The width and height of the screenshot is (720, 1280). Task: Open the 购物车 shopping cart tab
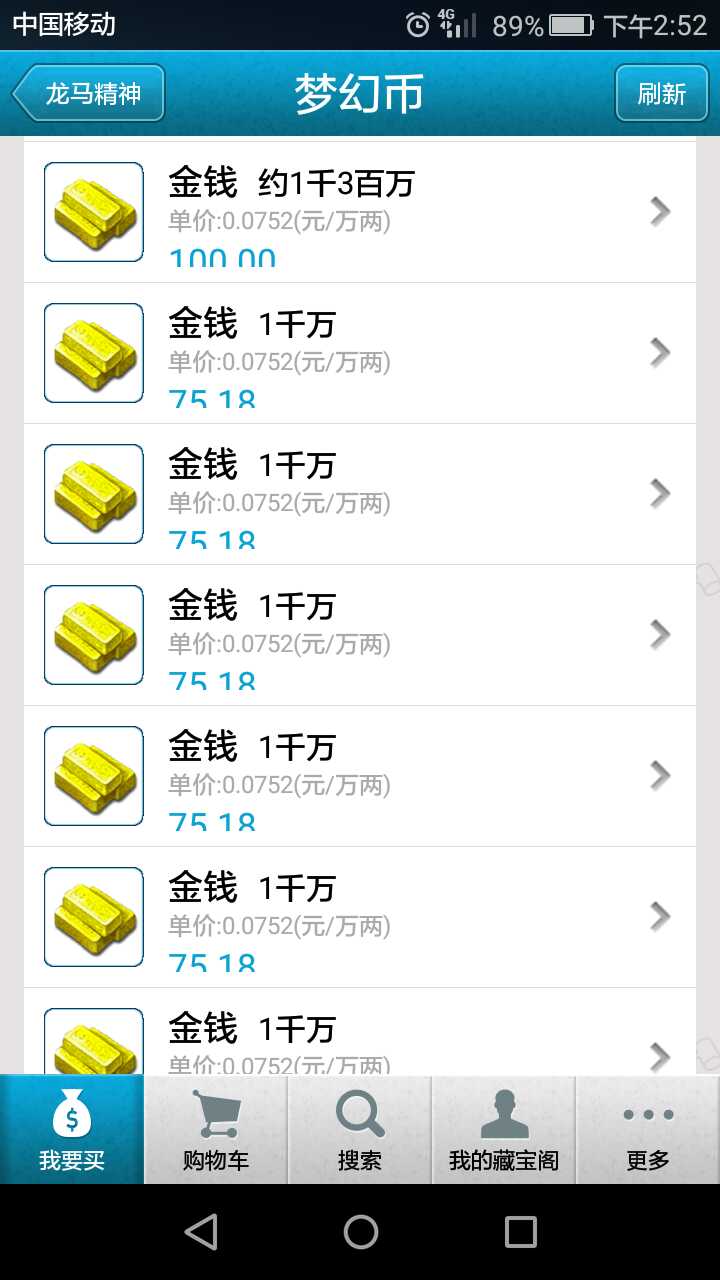[216, 1130]
